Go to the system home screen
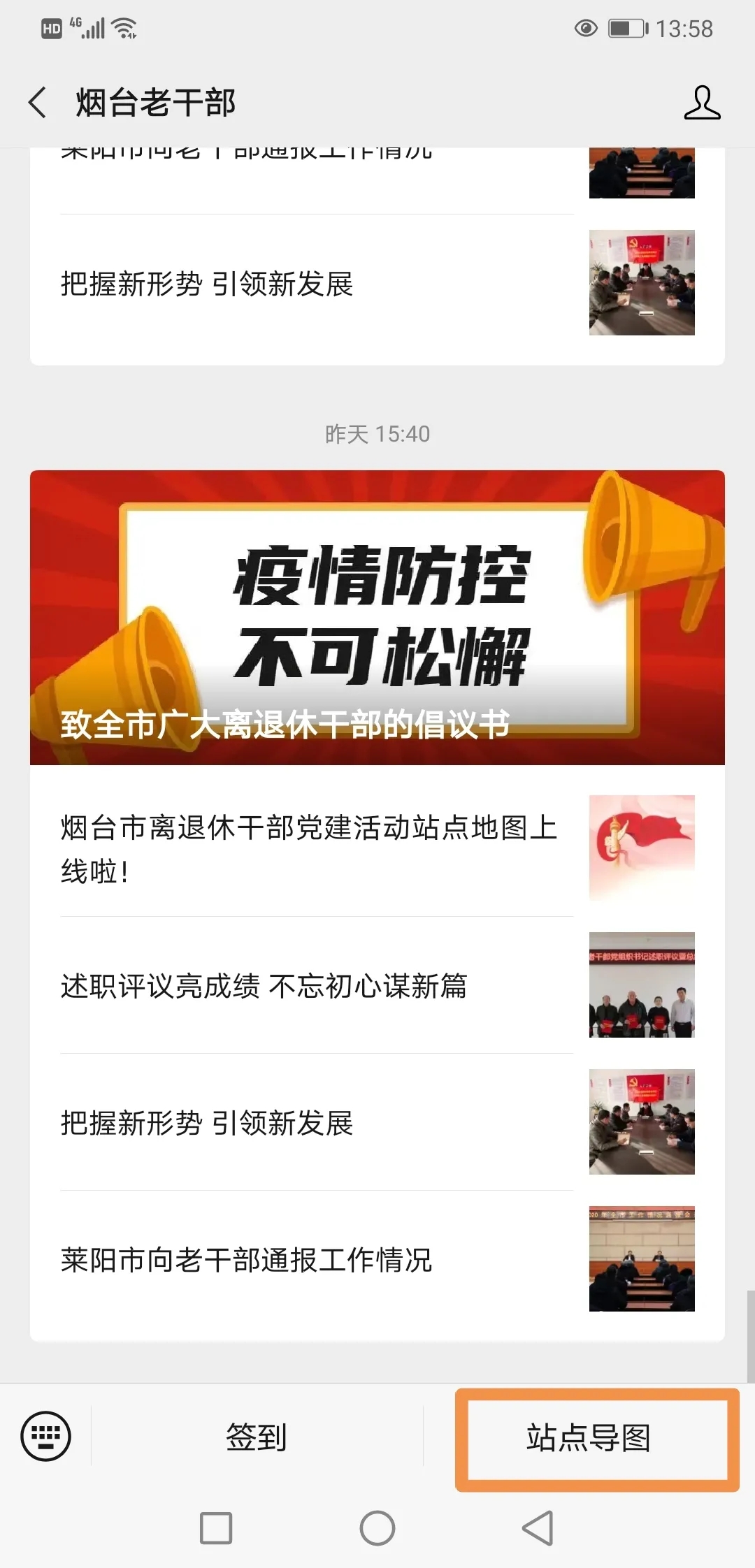 click(377, 1528)
